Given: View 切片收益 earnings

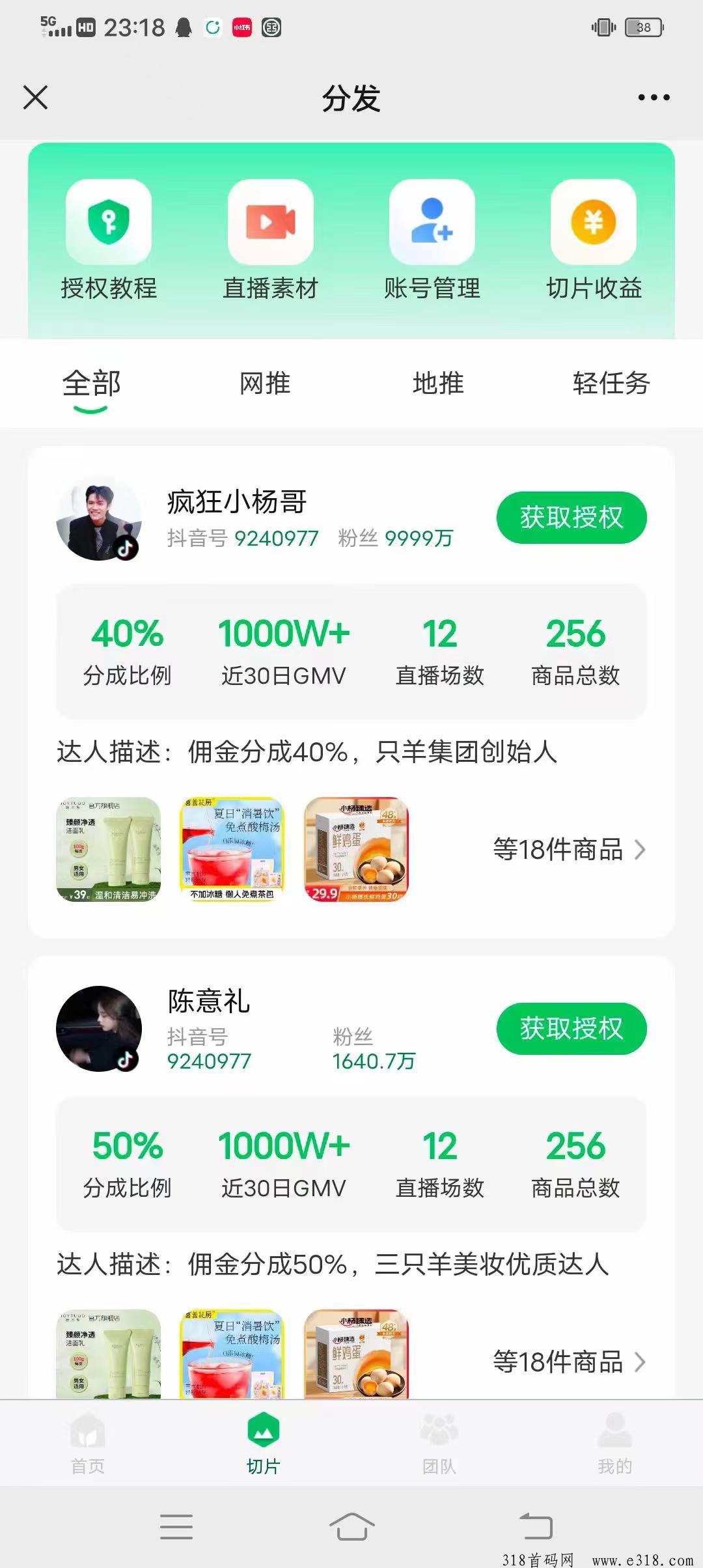Looking at the screenshot, I should (593, 240).
